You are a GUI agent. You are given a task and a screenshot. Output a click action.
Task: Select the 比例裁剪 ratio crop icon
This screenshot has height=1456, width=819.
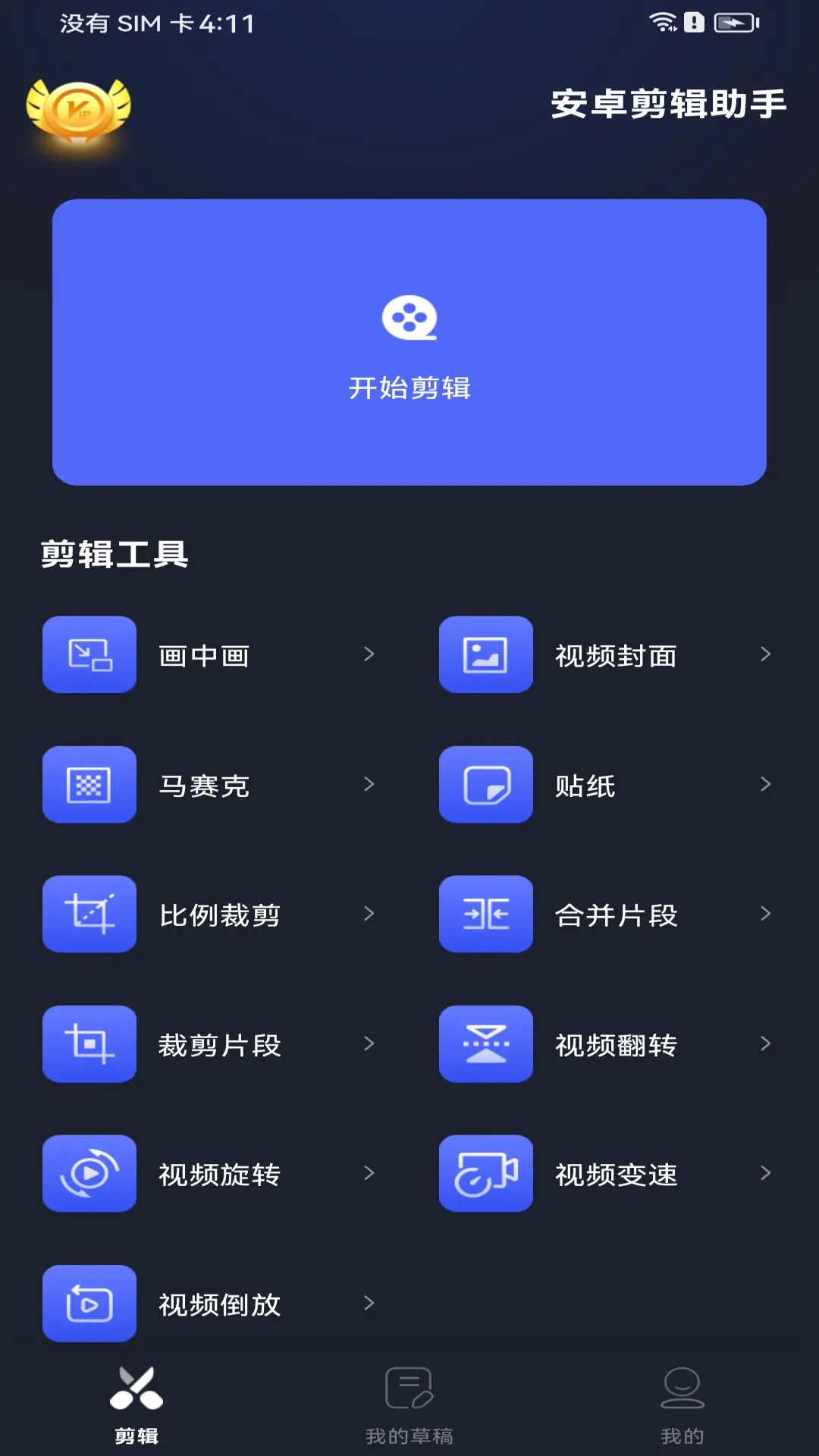[x=89, y=915]
